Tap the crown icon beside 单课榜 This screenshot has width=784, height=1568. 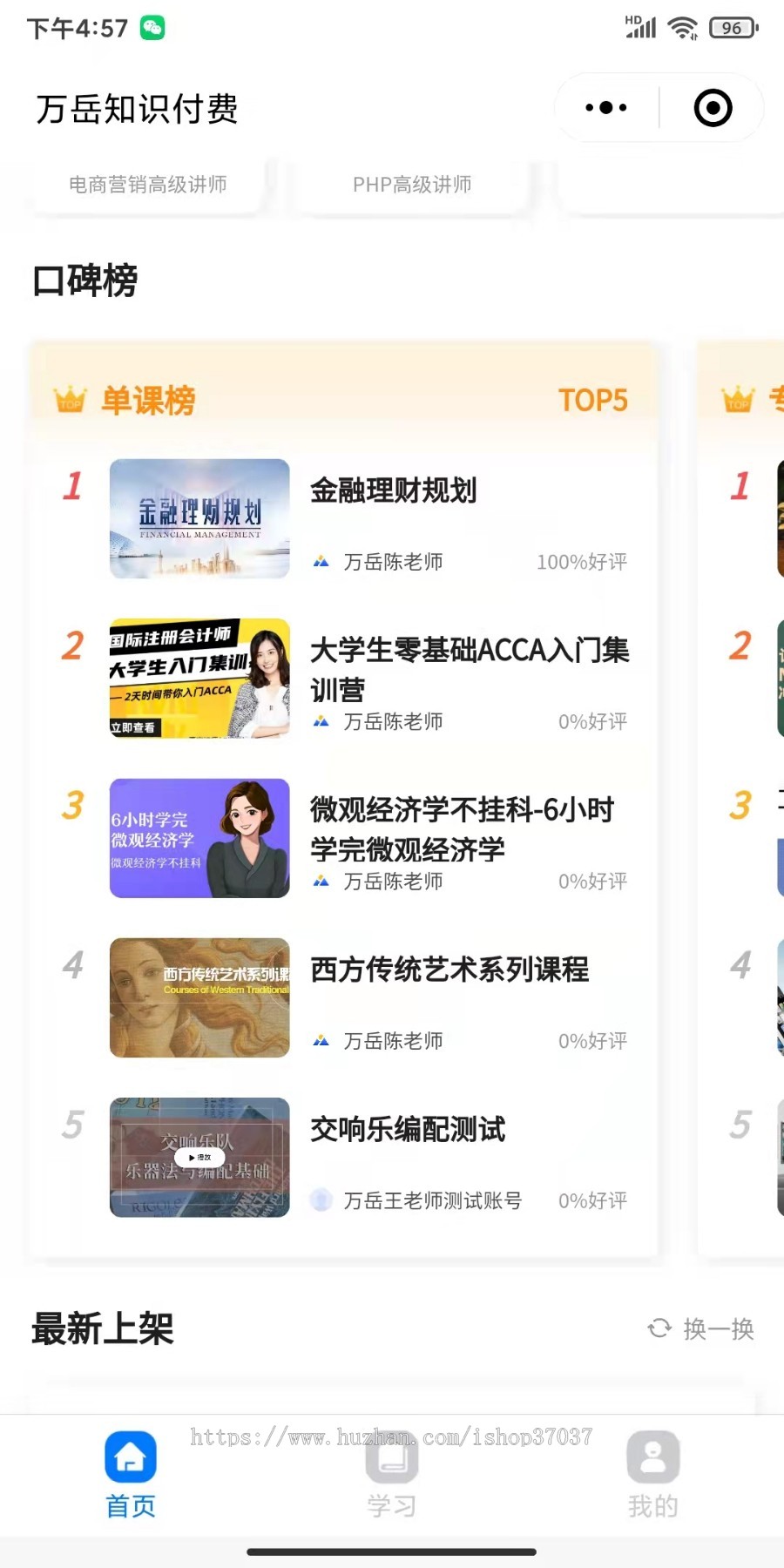coord(70,399)
